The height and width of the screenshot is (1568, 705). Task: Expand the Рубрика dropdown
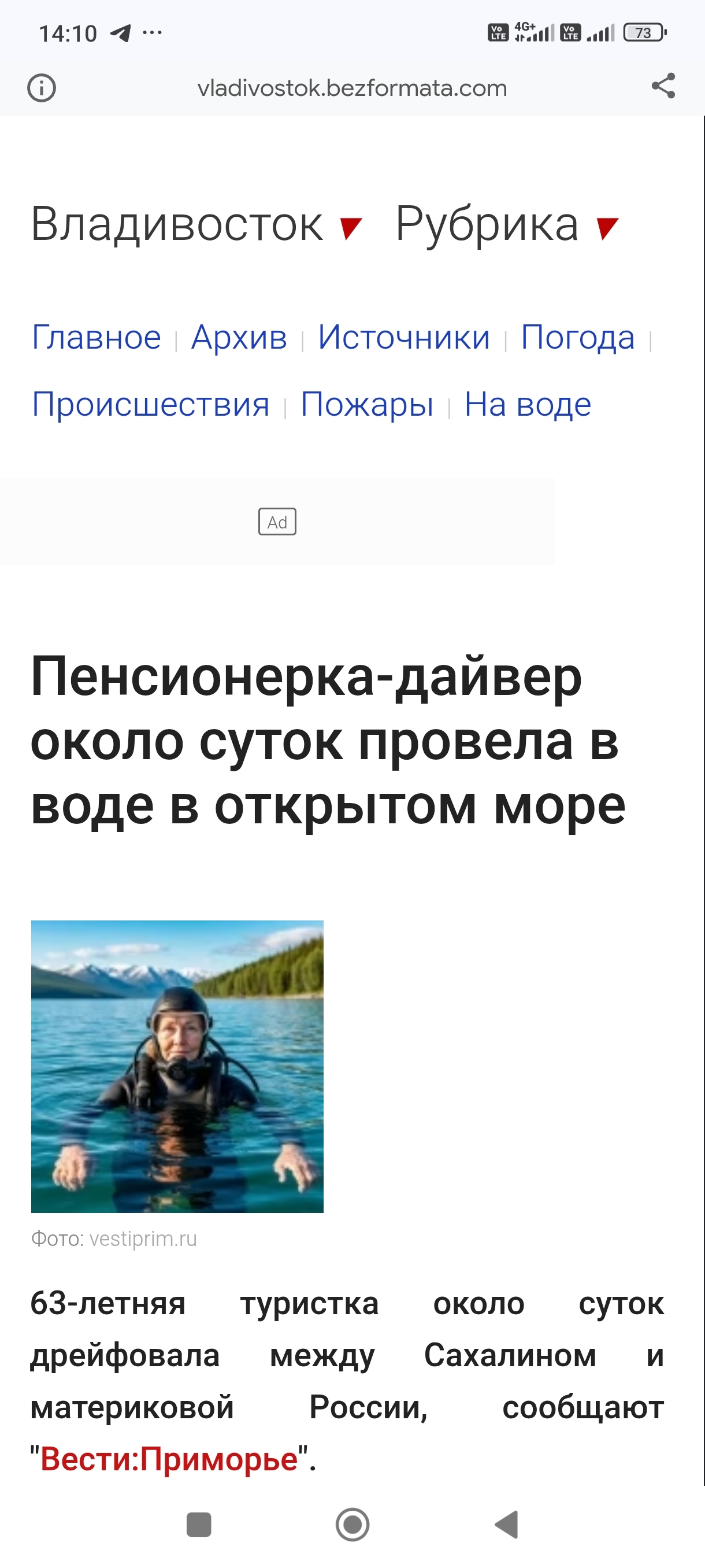pyautogui.click(x=506, y=224)
